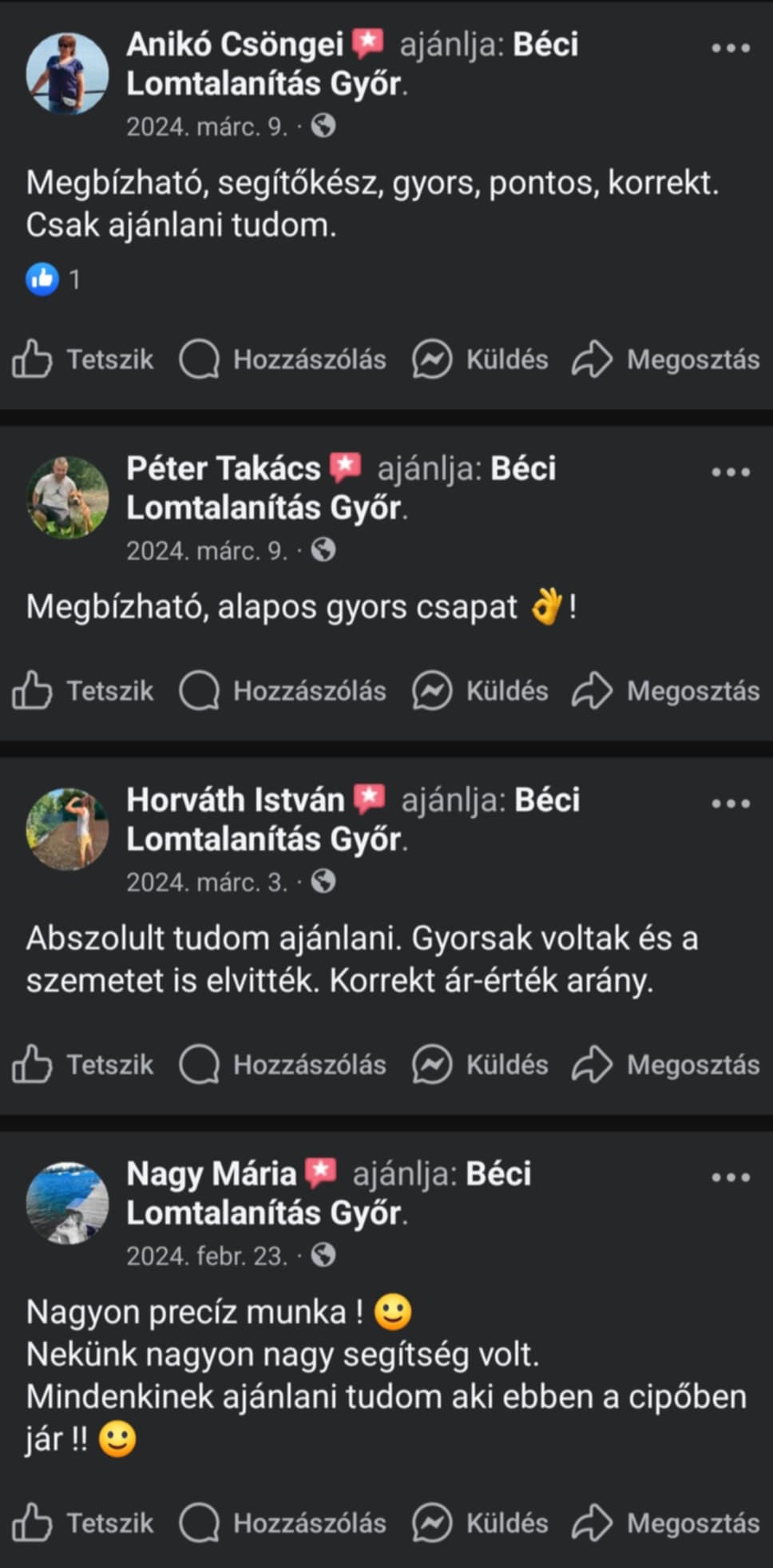The height and width of the screenshot is (1568, 773).
Task: Click the globe privacy icon on Anikó's post
Action: click(x=323, y=125)
